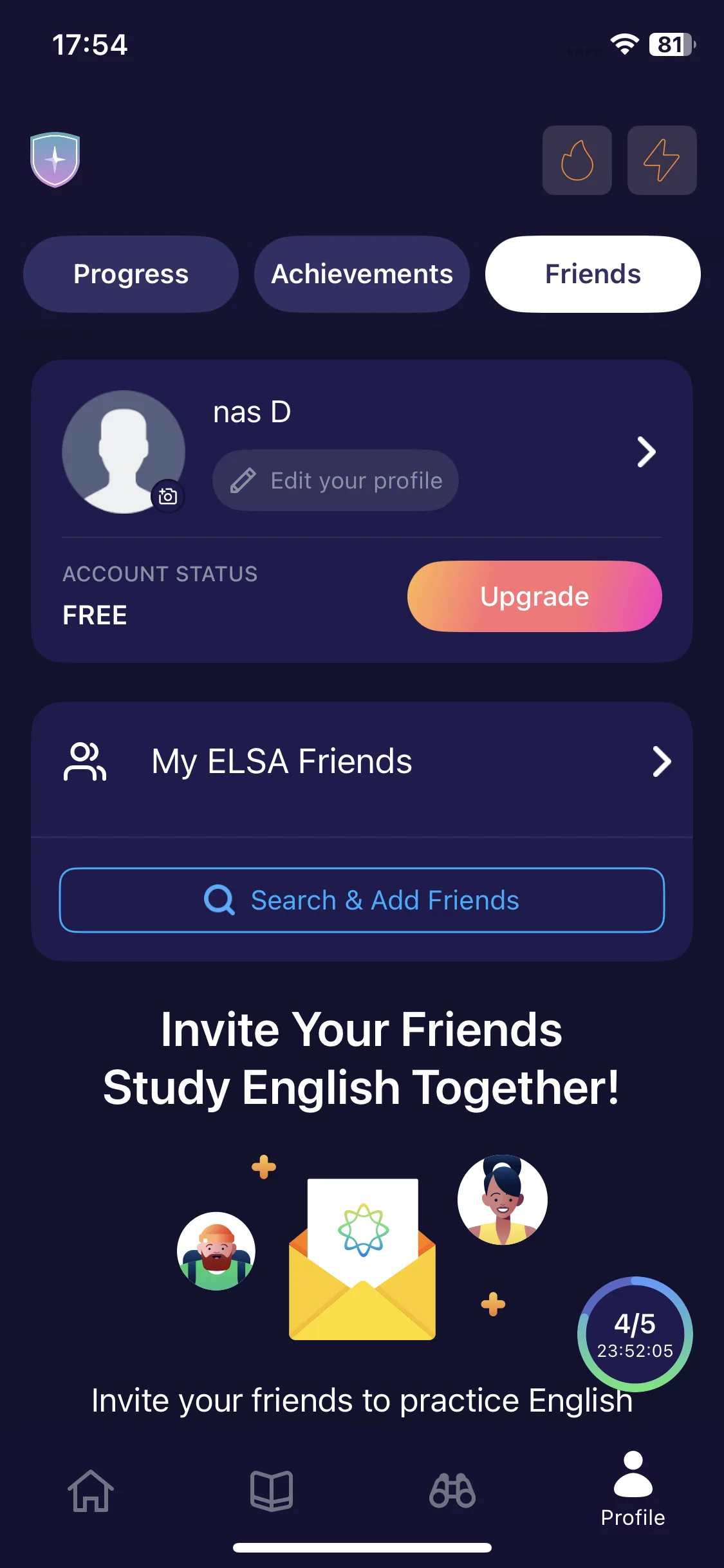Switch to the Progress tab

click(131, 274)
